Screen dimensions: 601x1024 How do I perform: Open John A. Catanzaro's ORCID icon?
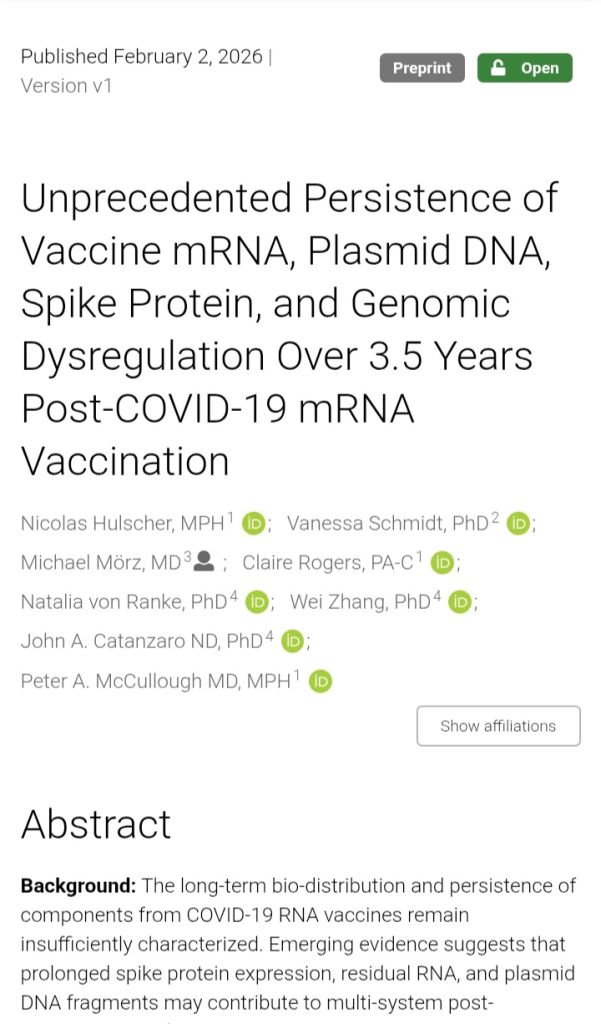292,641
